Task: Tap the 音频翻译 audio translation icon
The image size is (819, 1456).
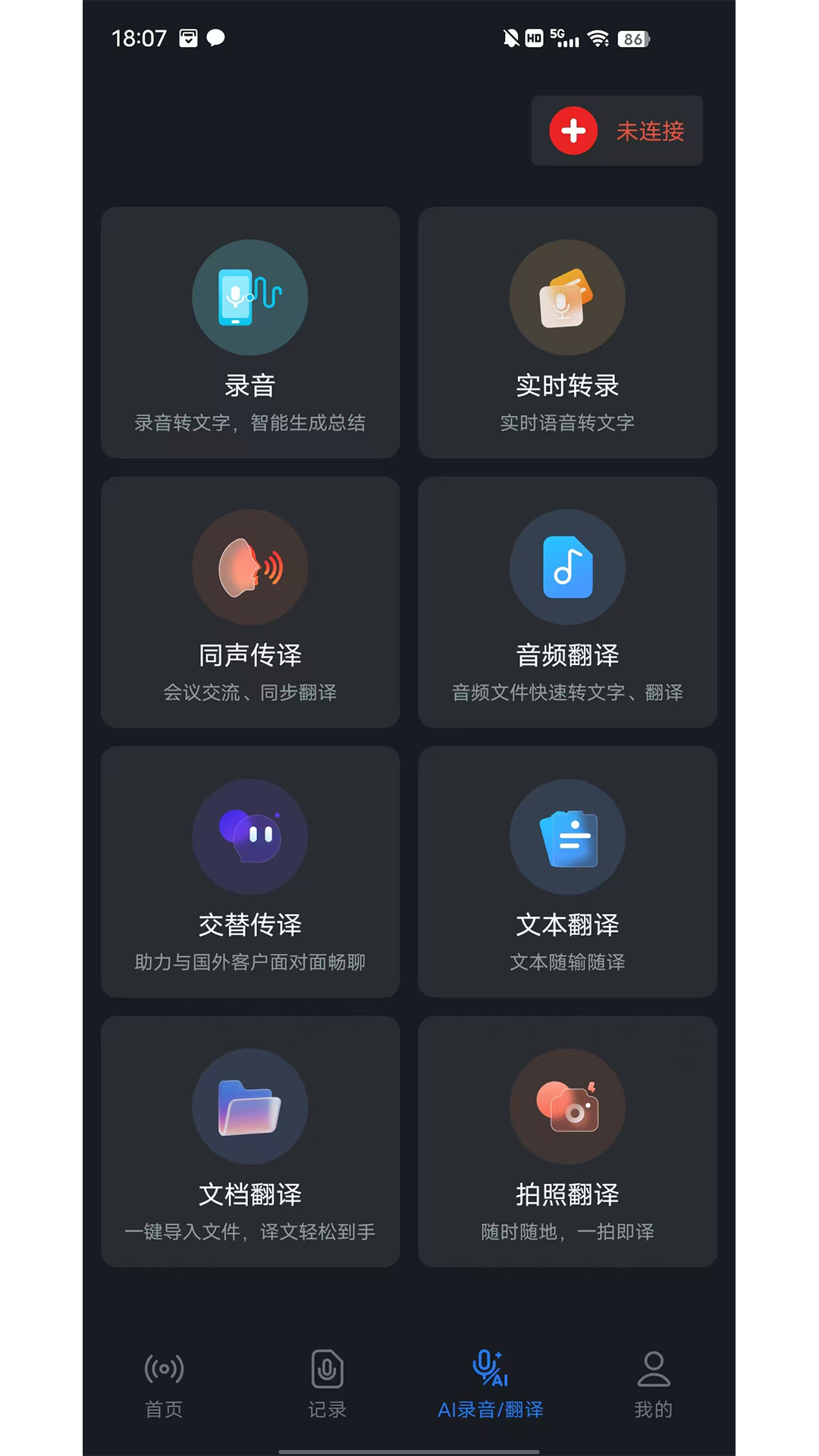Action: (x=567, y=566)
